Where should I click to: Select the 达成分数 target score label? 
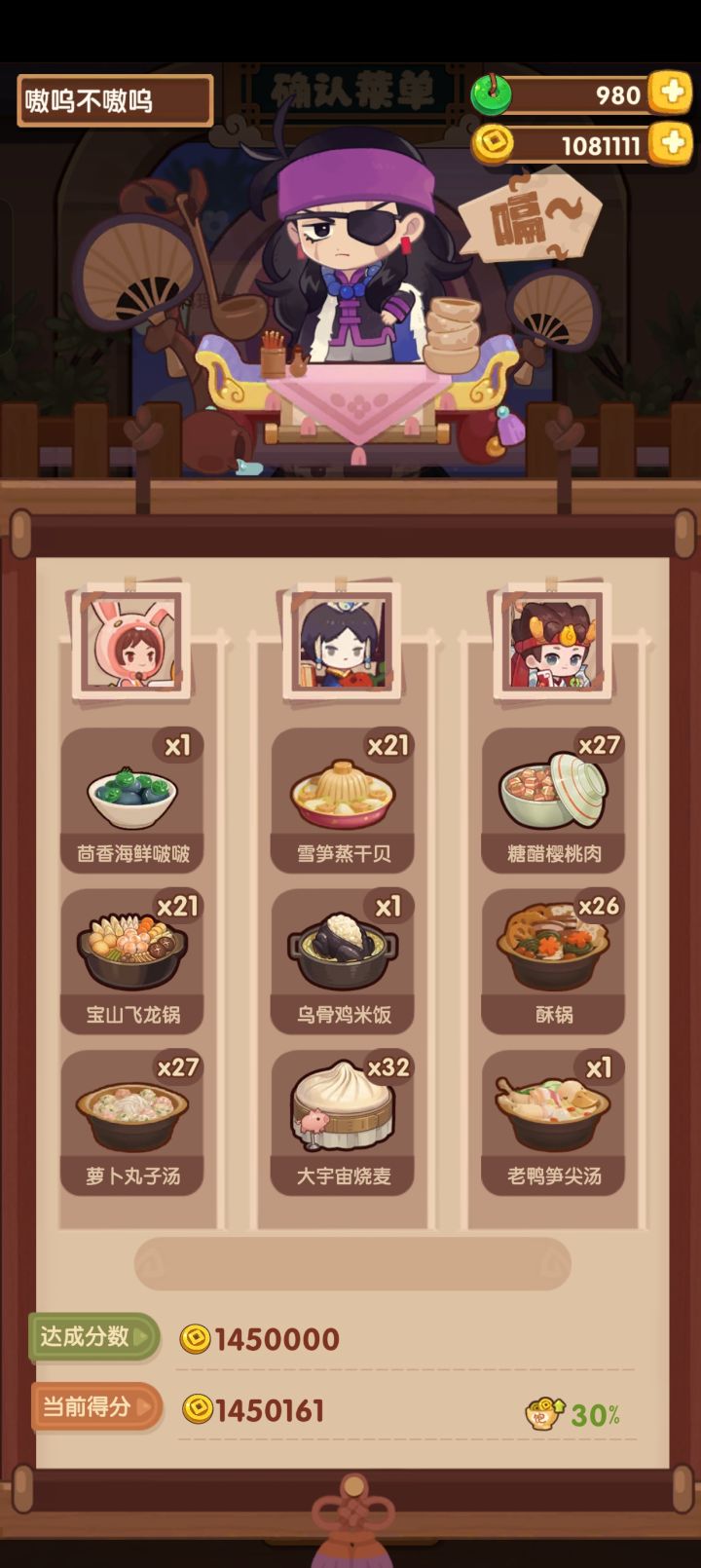94,1339
